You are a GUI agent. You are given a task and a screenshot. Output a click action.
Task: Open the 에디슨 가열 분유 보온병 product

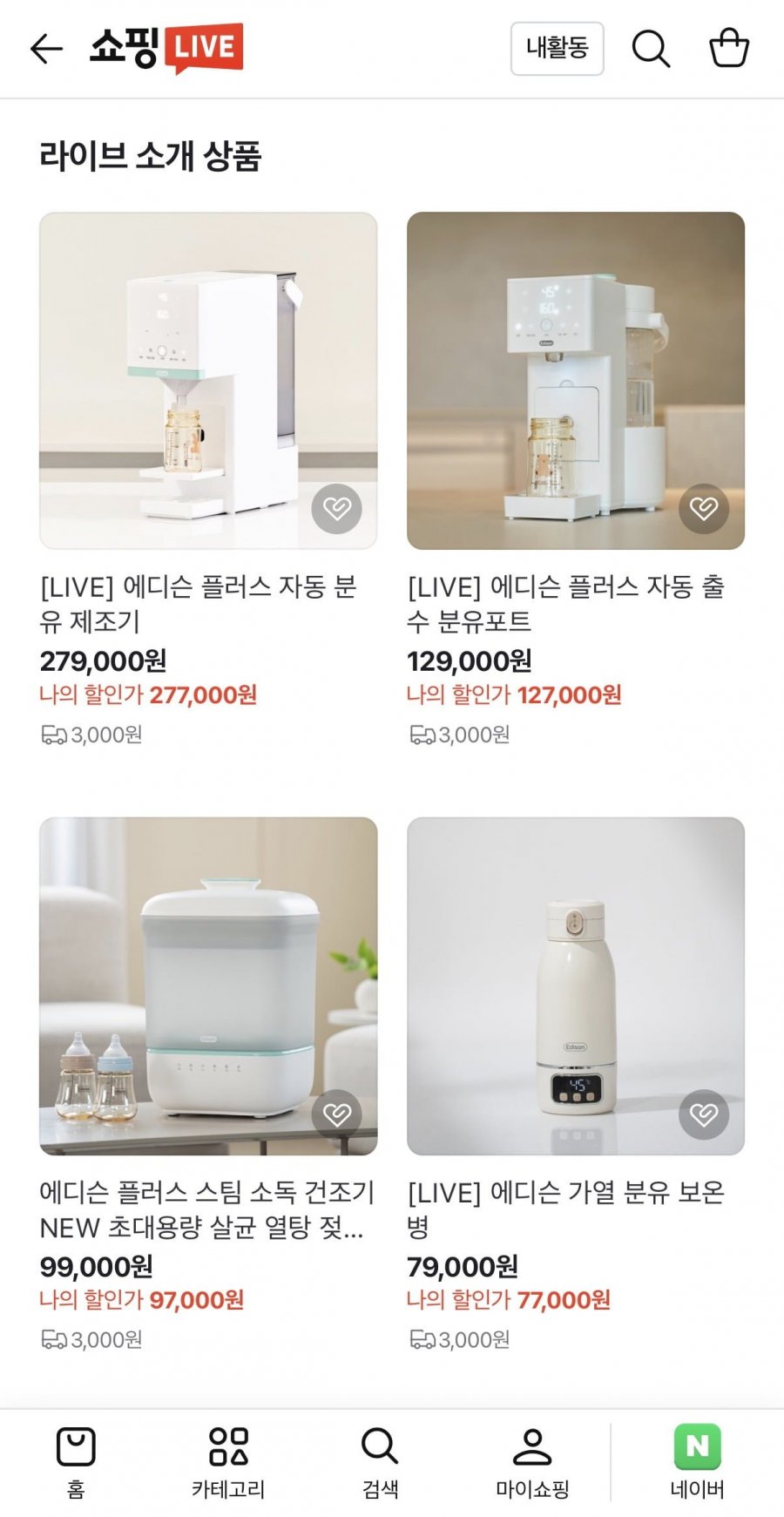coord(576,985)
